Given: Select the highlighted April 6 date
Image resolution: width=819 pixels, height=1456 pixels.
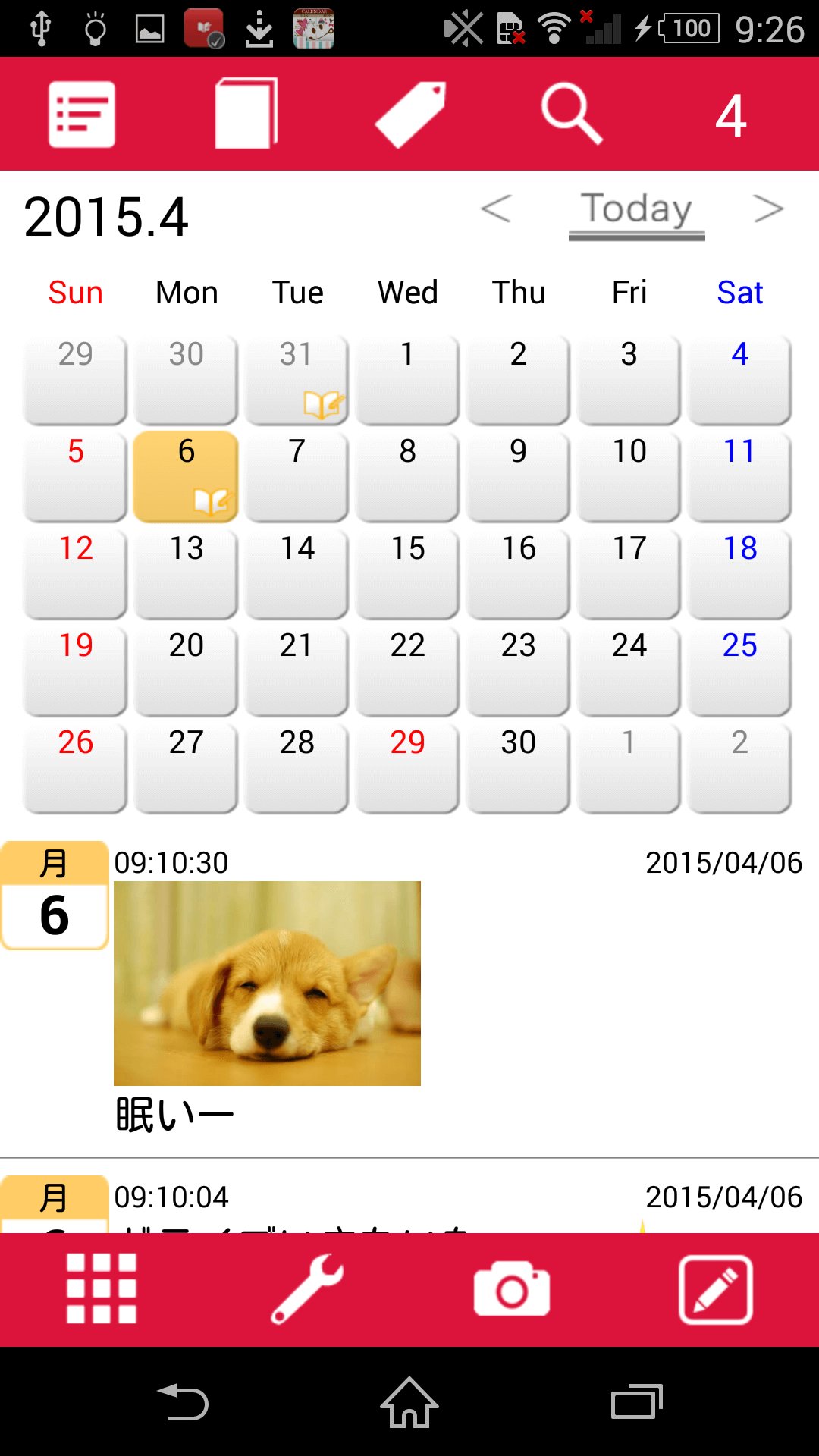Looking at the screenshot, I should 186,476.
